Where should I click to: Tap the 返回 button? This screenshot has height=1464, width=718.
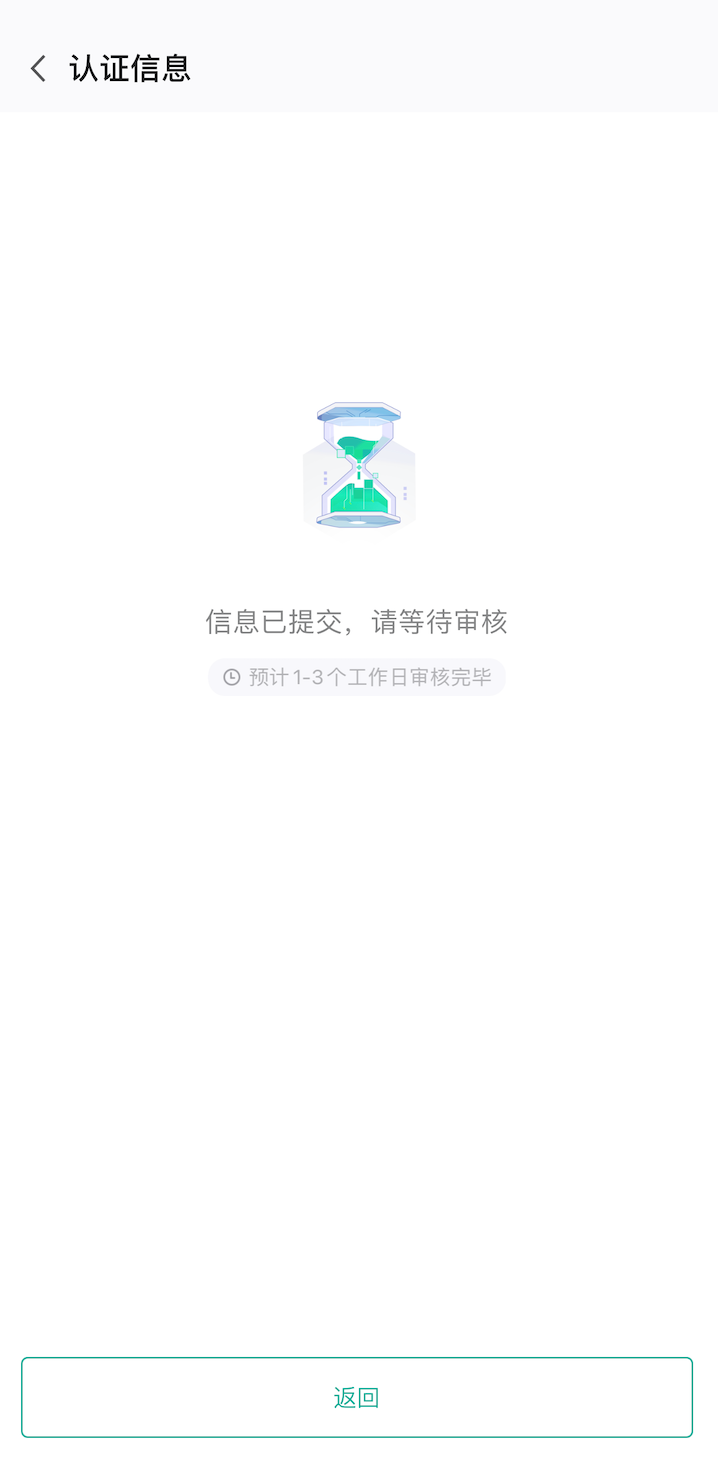(357, 1397)
